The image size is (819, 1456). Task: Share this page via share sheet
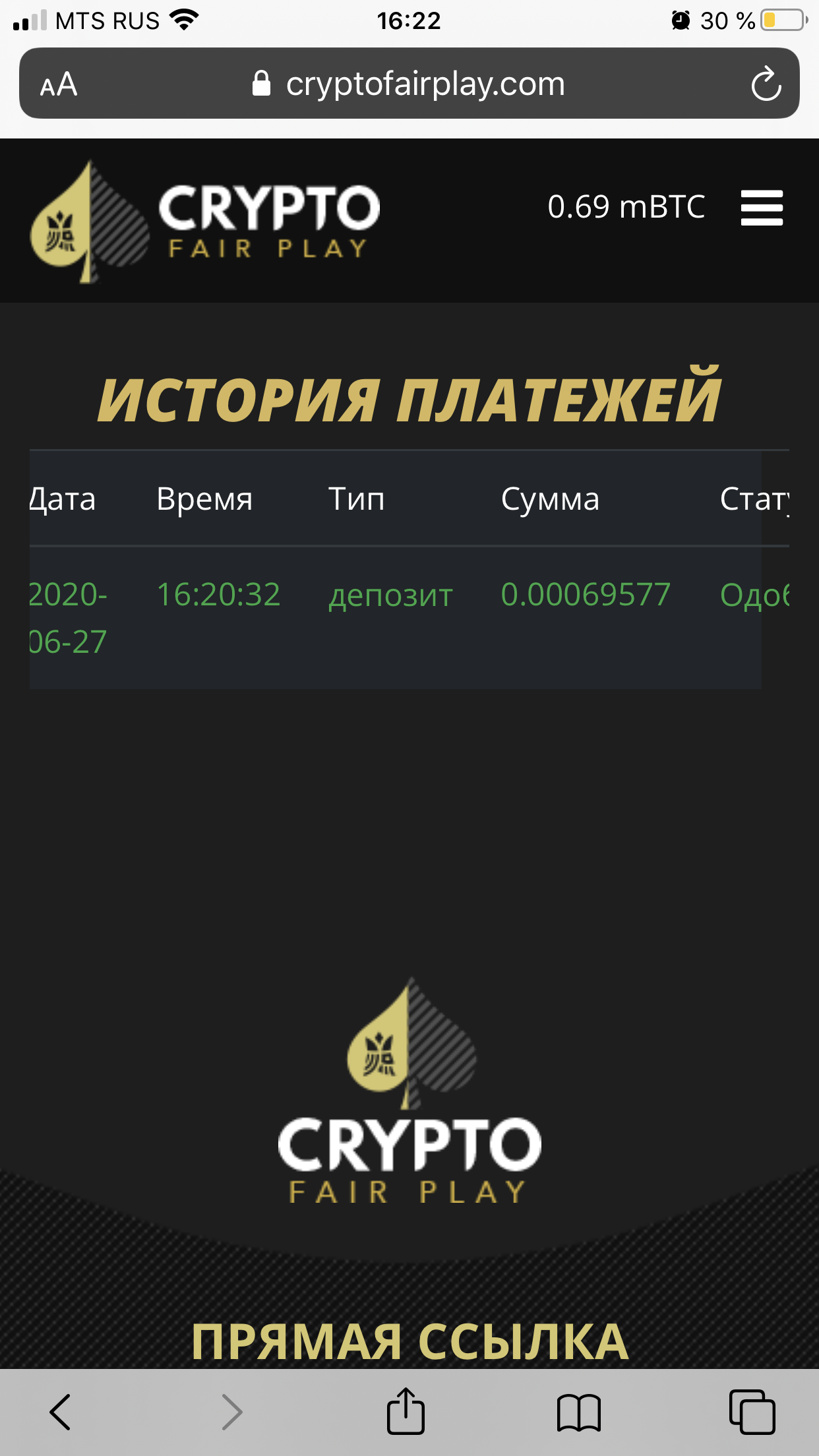406,1412
